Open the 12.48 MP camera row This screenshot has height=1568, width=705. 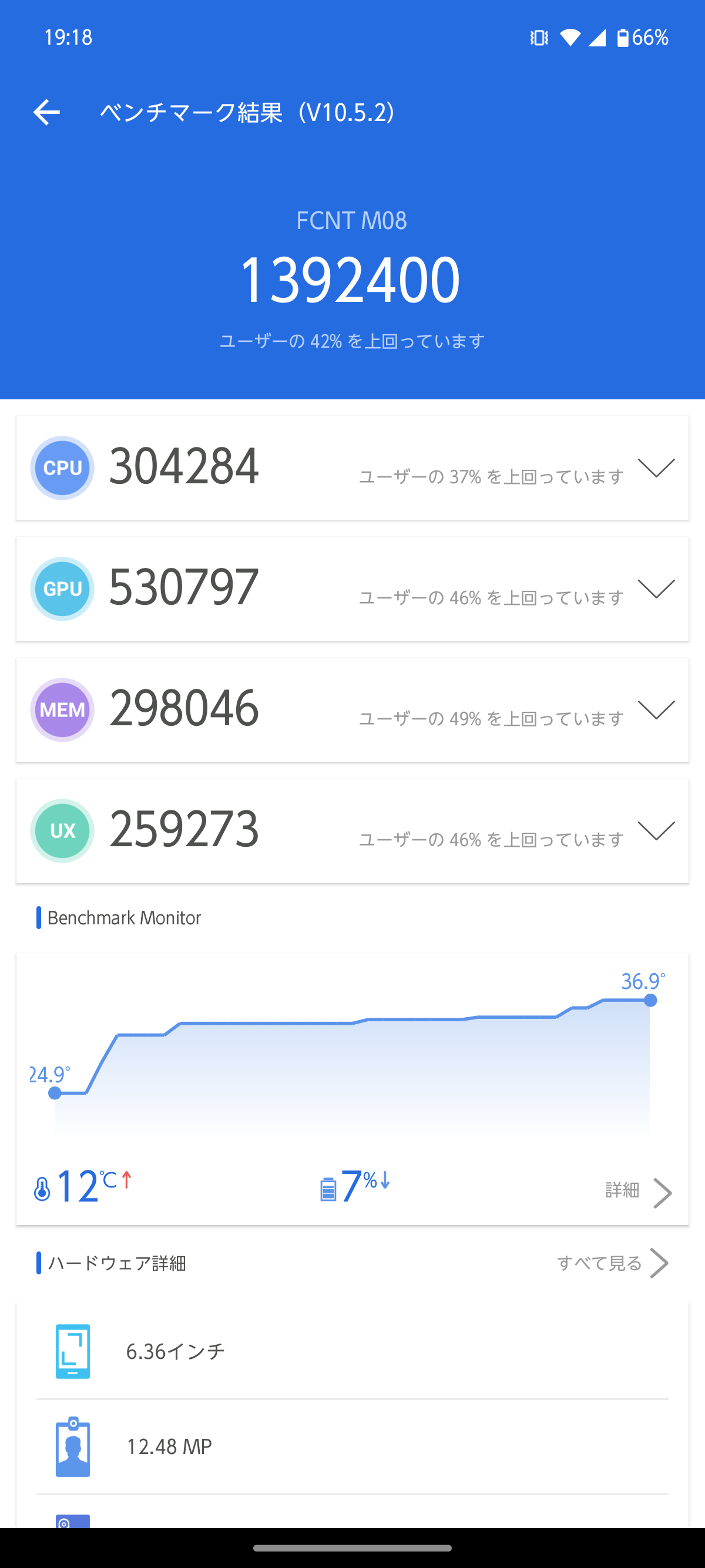pyautogui.click(x=352, y=1446)
